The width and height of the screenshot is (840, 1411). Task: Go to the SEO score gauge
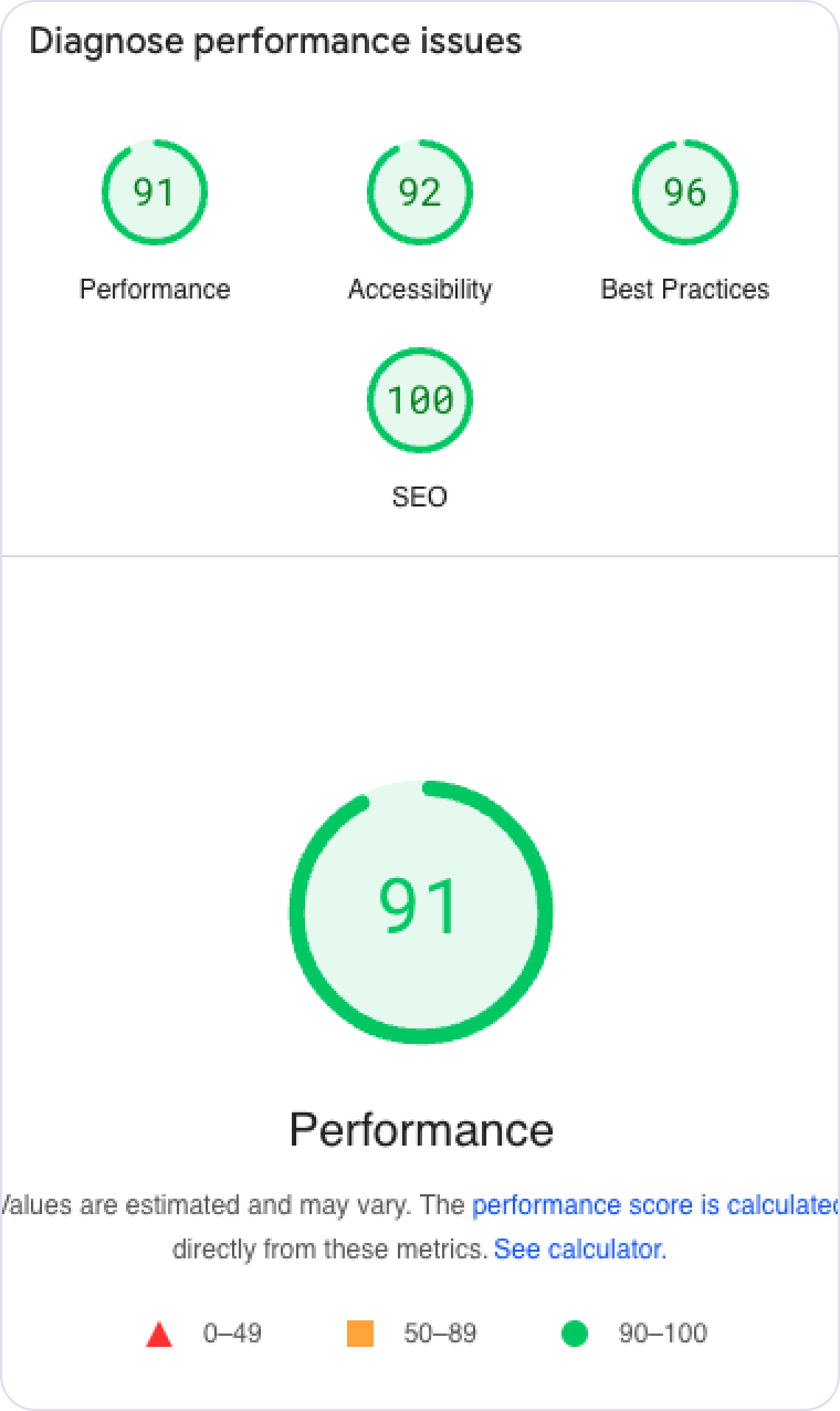point(420,429)
